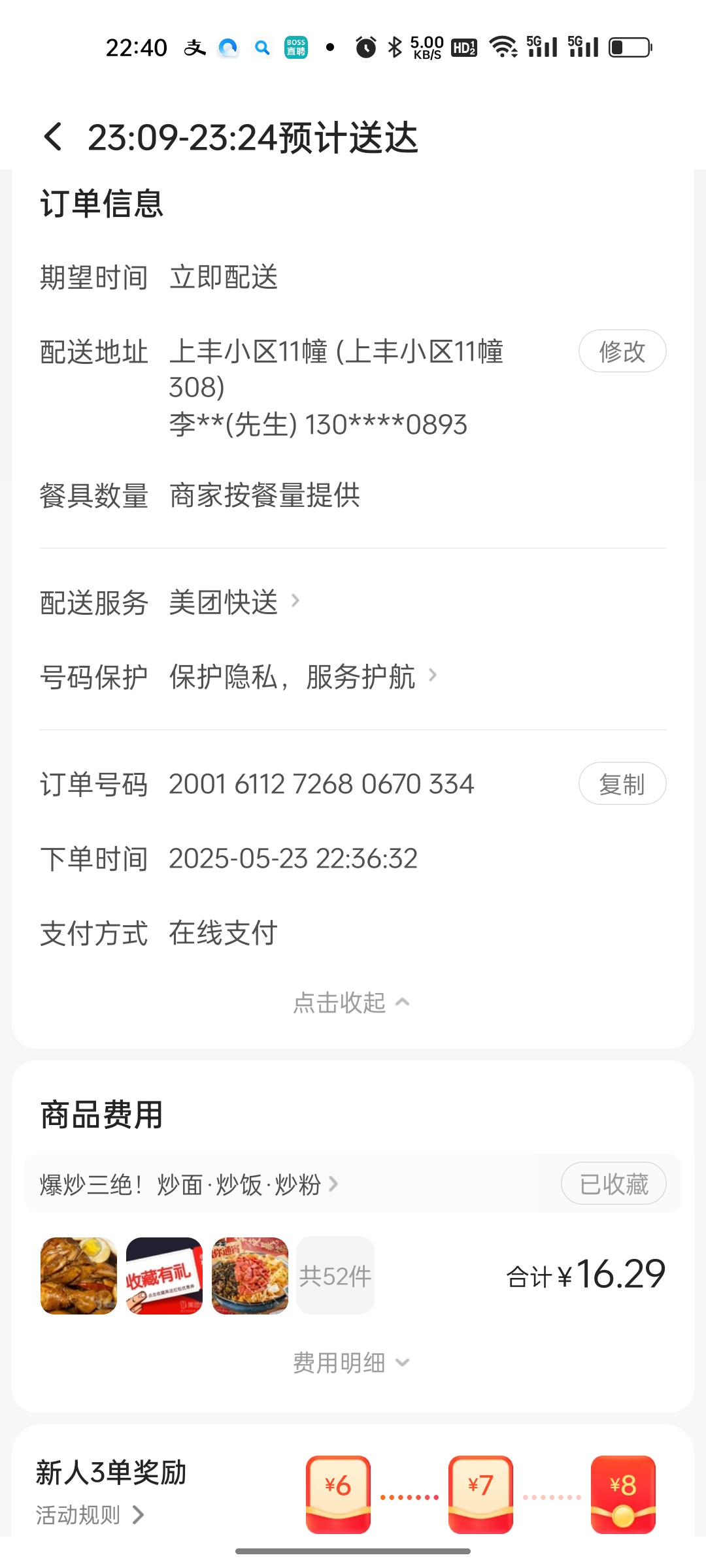Collapse order info via 点击收起
Image resolution: width=706 pixels, height=1568 pixels.
(352, 1002)
